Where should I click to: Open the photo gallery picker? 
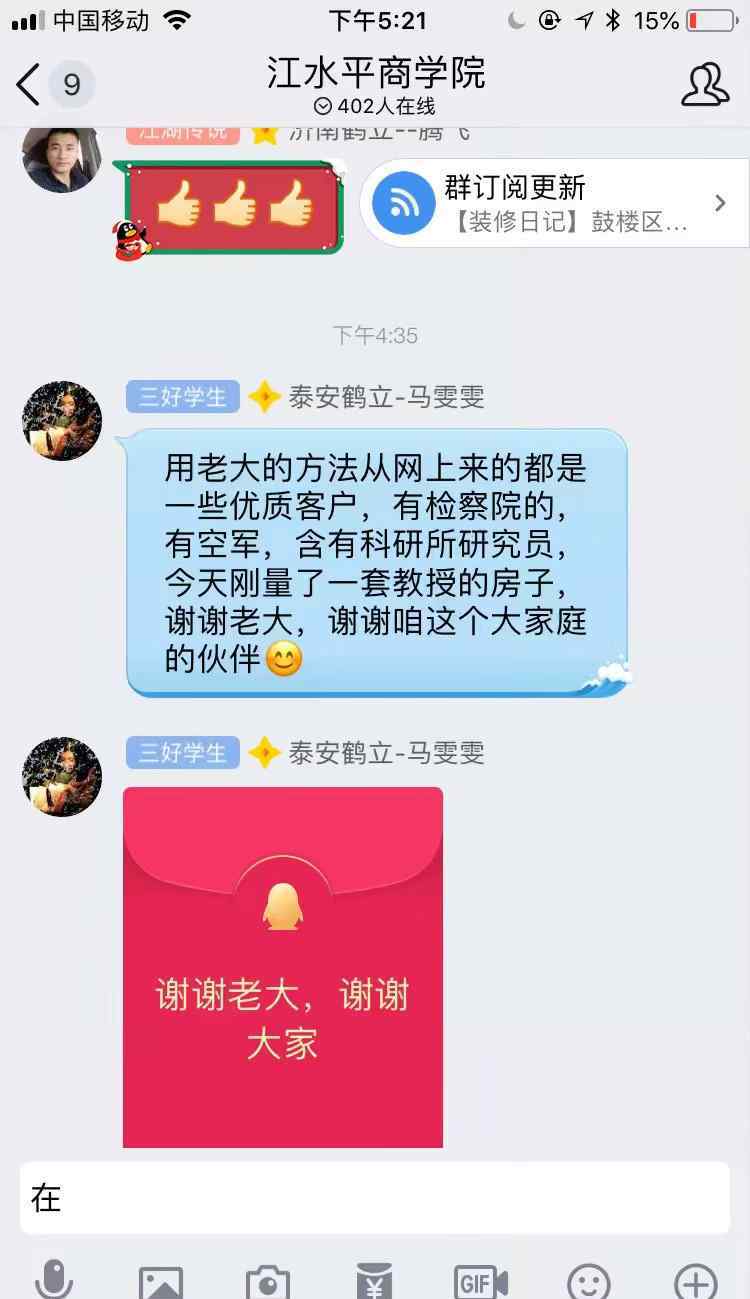161,1281
